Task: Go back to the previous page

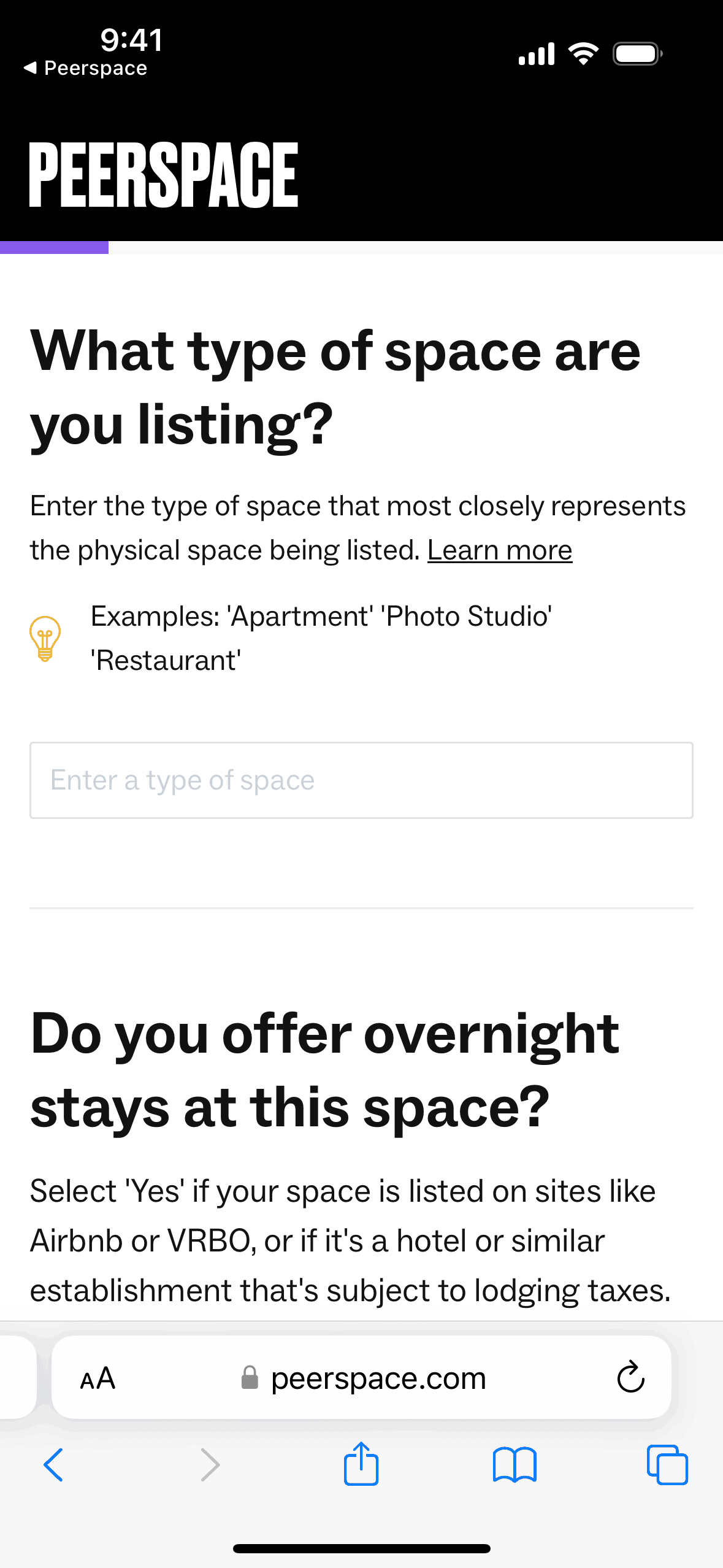Action: coord(54,1465)
